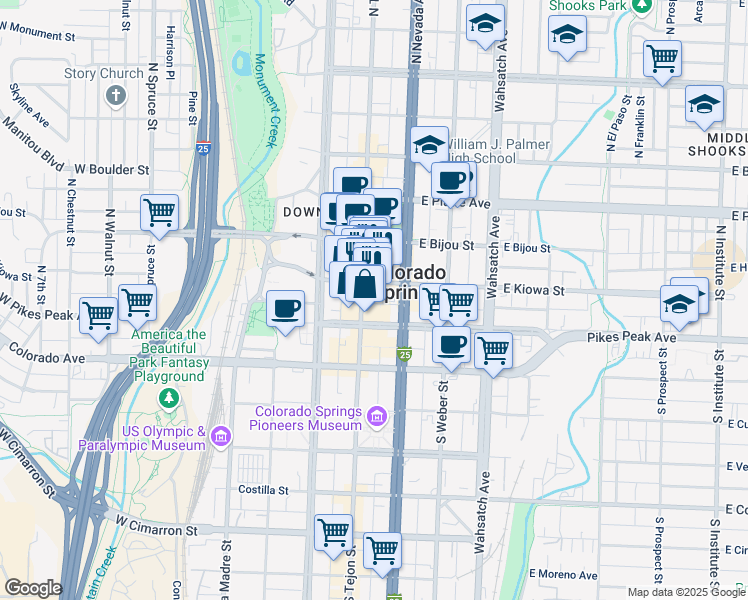Select the school marker near Middle Shooks label
748x600 pixels.
pyautogui.click(x=704, y=105)
